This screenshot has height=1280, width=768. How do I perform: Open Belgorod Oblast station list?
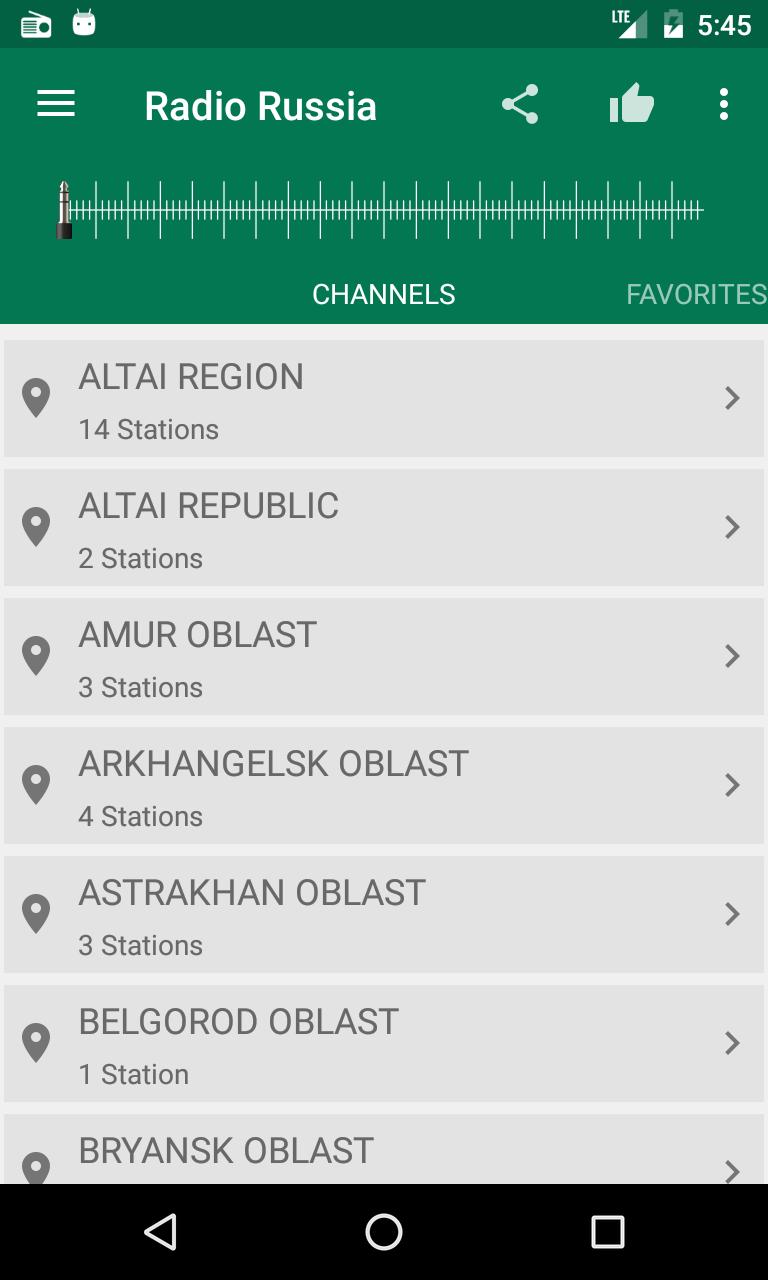pyautogui.click(x=384, y=1044)
